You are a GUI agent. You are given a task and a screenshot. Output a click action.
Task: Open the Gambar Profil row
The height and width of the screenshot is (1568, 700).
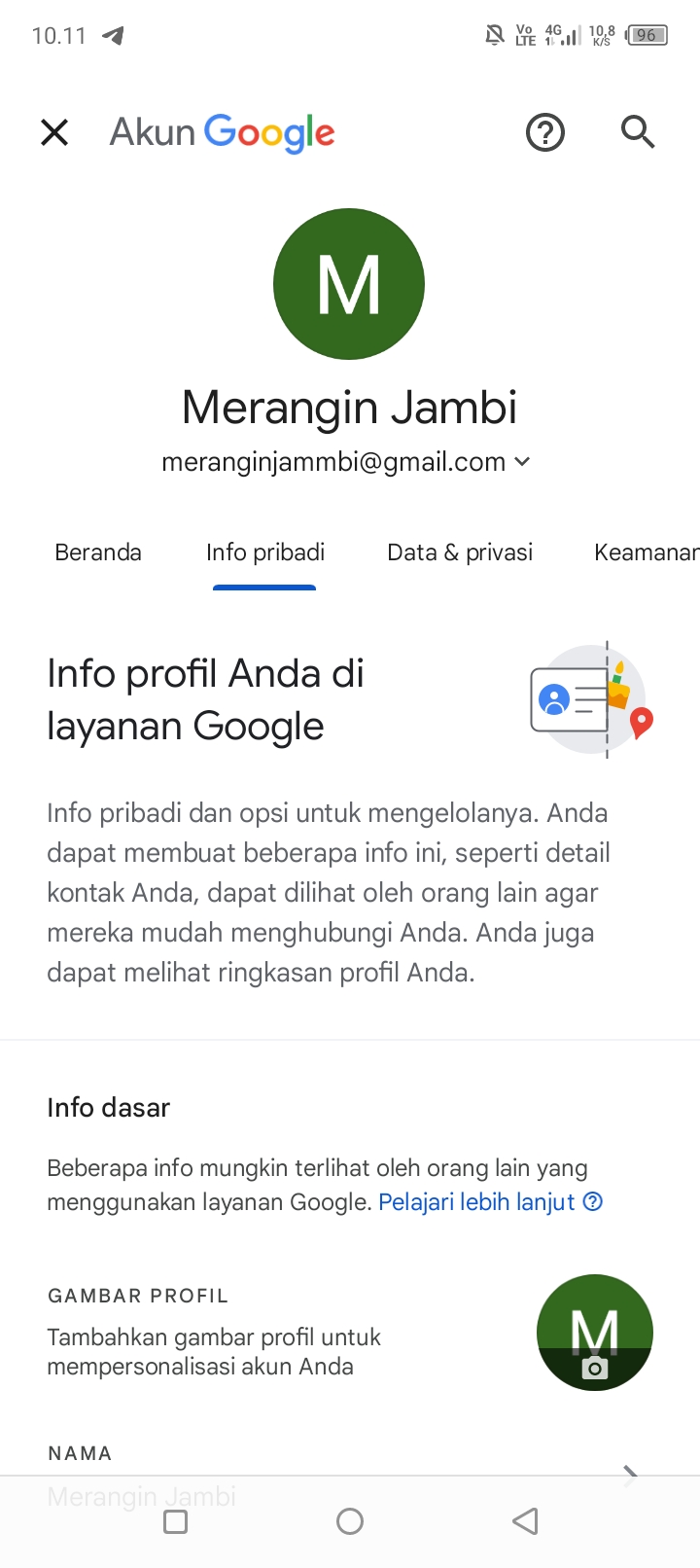(x=350, y=1333)
